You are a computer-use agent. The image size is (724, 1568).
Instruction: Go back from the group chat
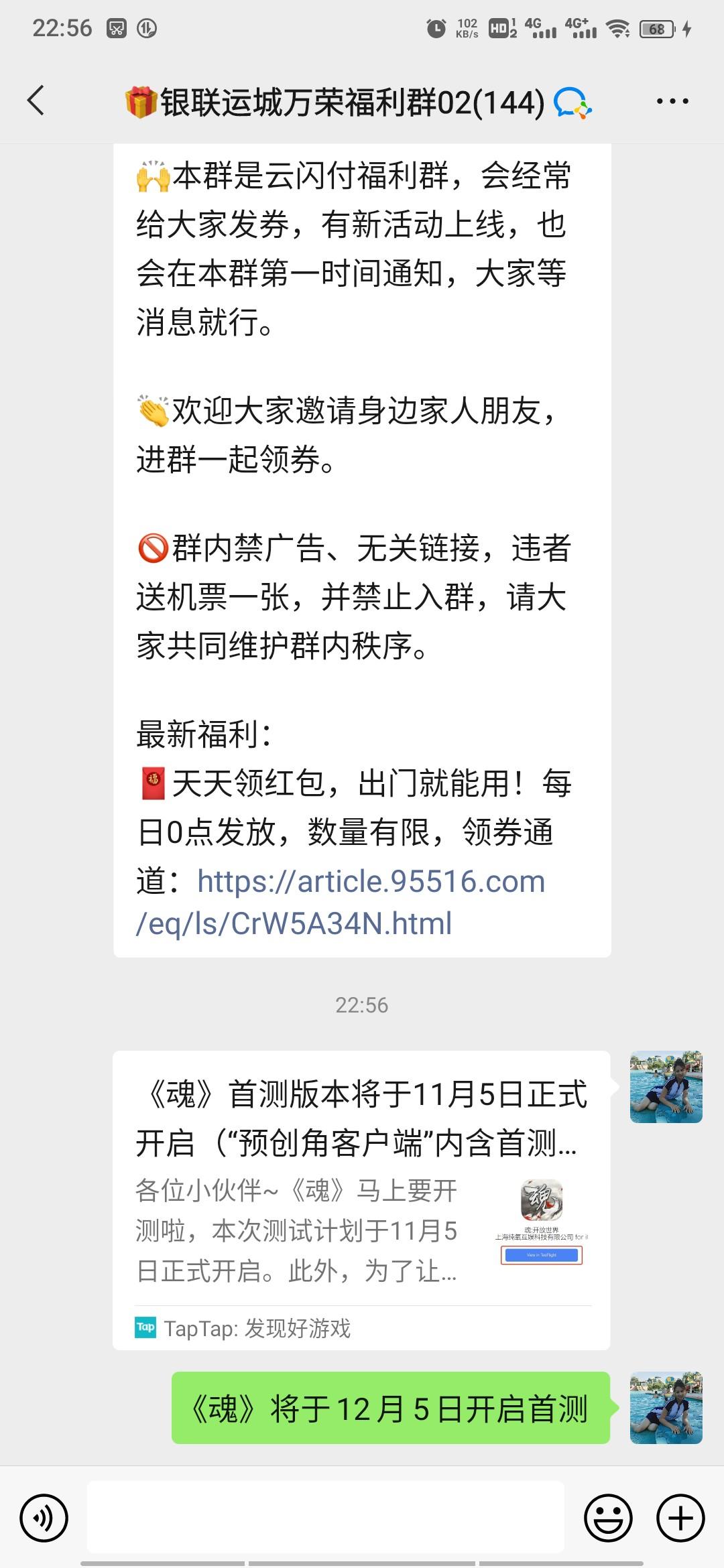(37, 101)
